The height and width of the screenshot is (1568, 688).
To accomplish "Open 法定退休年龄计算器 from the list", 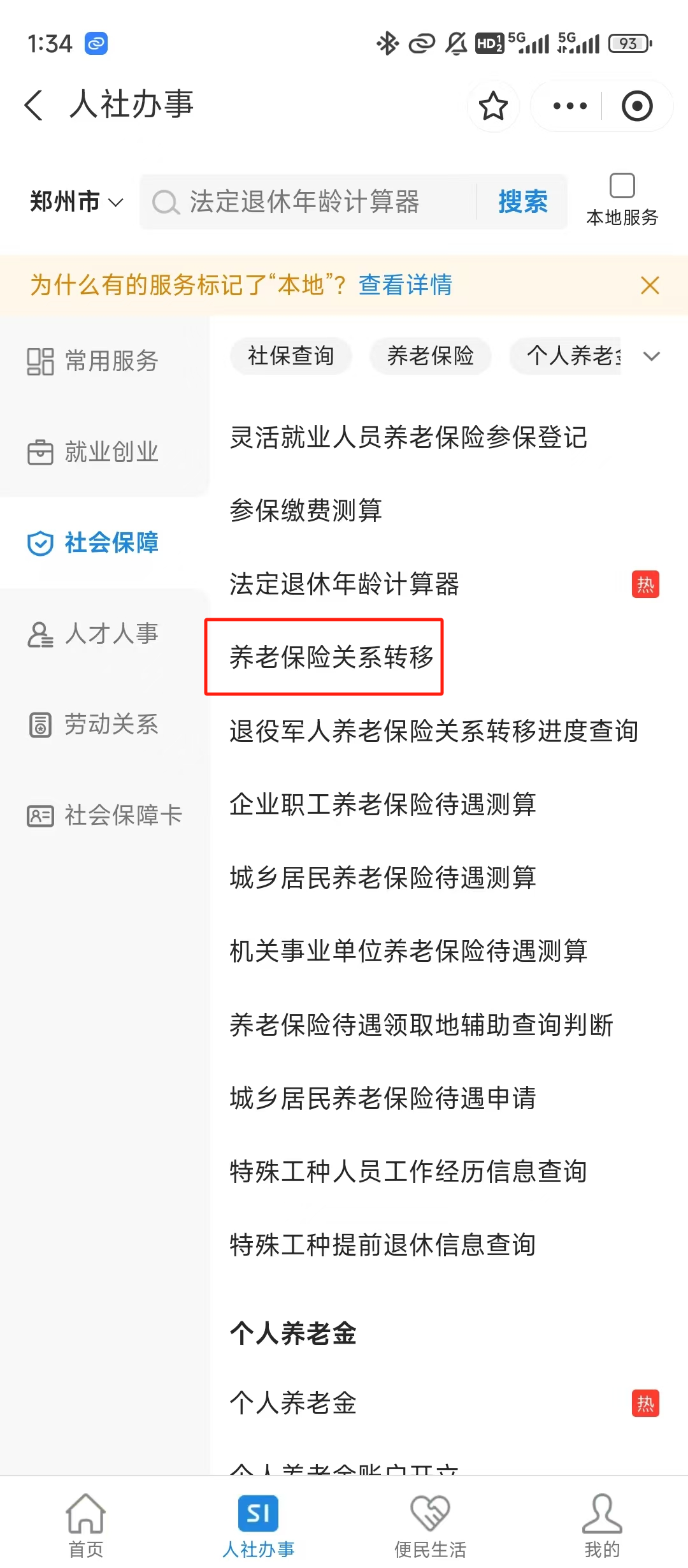I will 344,584.
